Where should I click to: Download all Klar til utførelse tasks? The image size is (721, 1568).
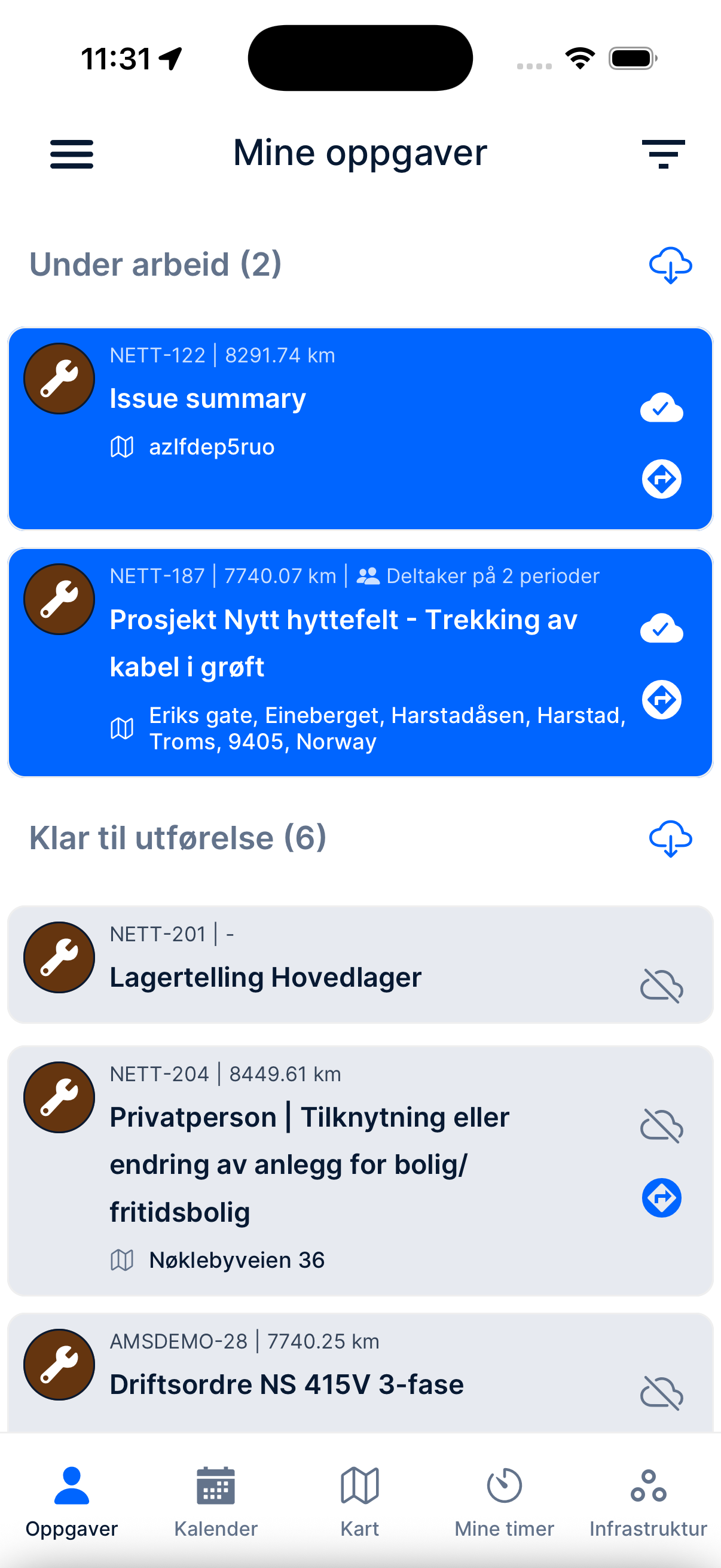point(670,839)
